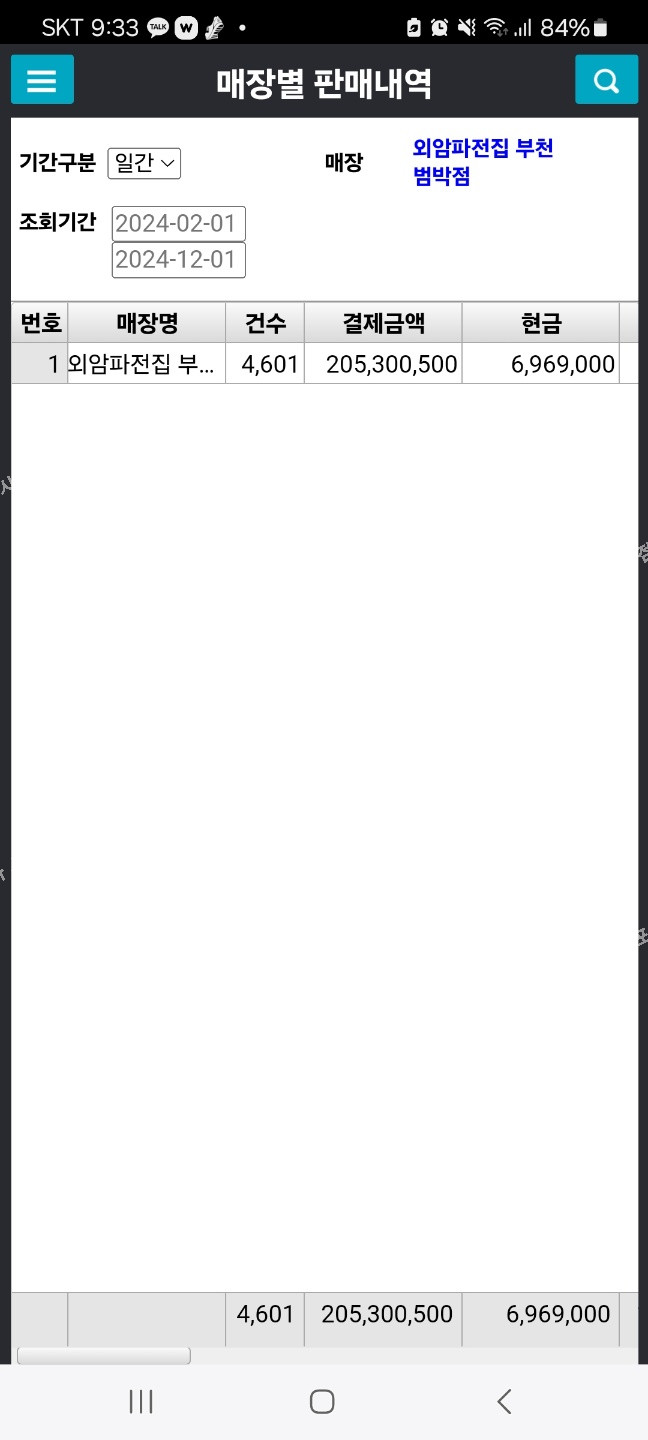Image resolution: width=648 pixels, height=1440 pixels.
Task: Sort by the 건수 column header
Action: 265,323
